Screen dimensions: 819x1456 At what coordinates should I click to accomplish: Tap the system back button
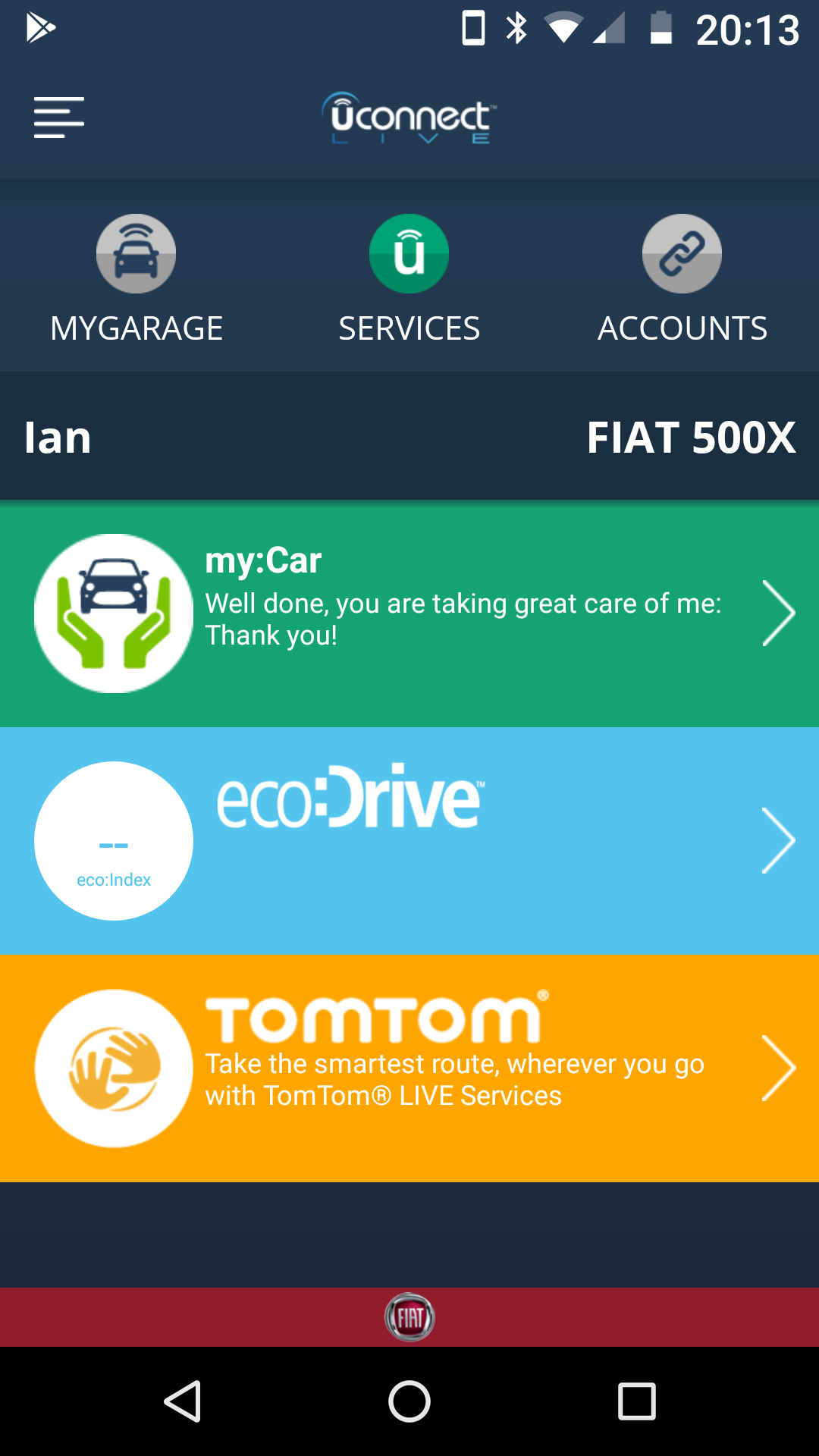183,1401
